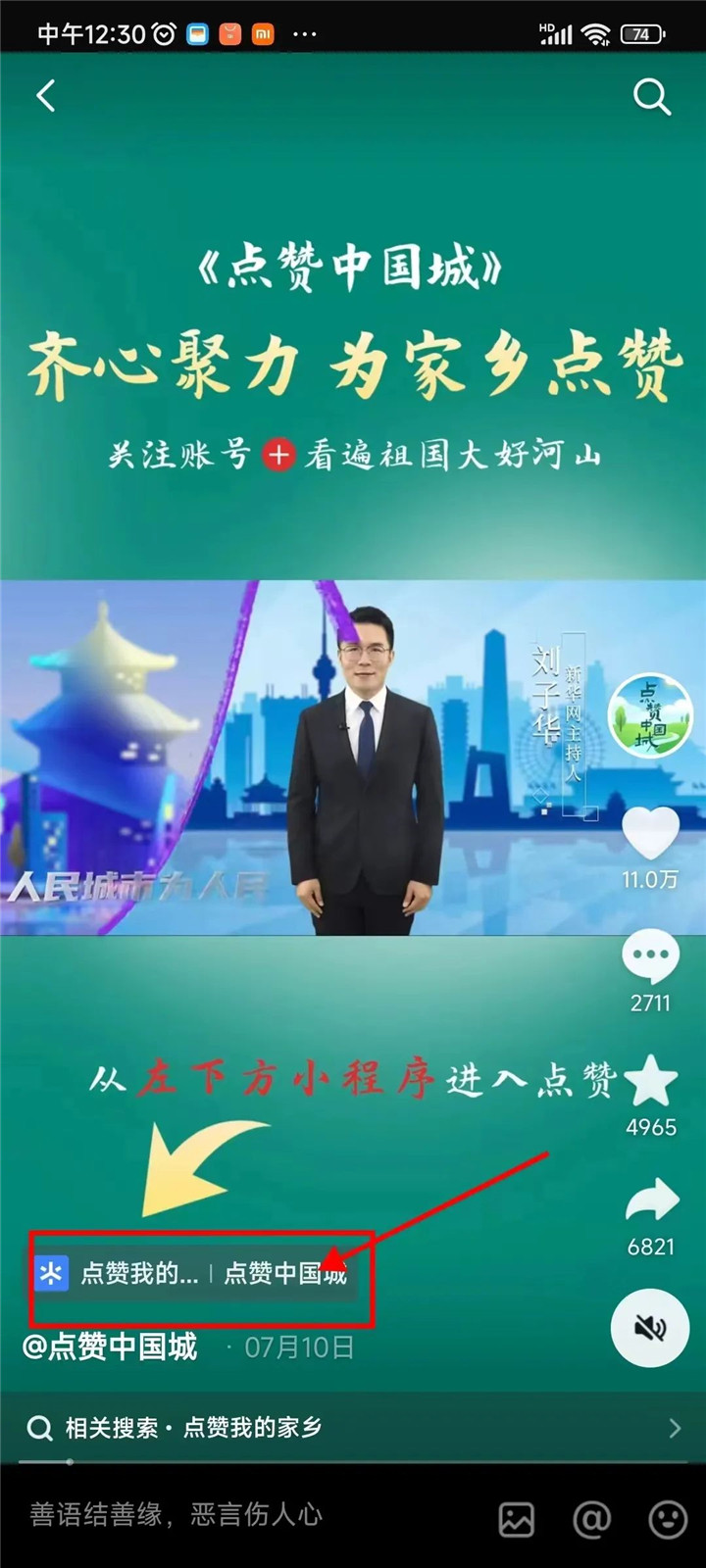Screen dimensions: 706x1568
Task: Add video to favorites via star icon
Action: (x=650, y=1083)
